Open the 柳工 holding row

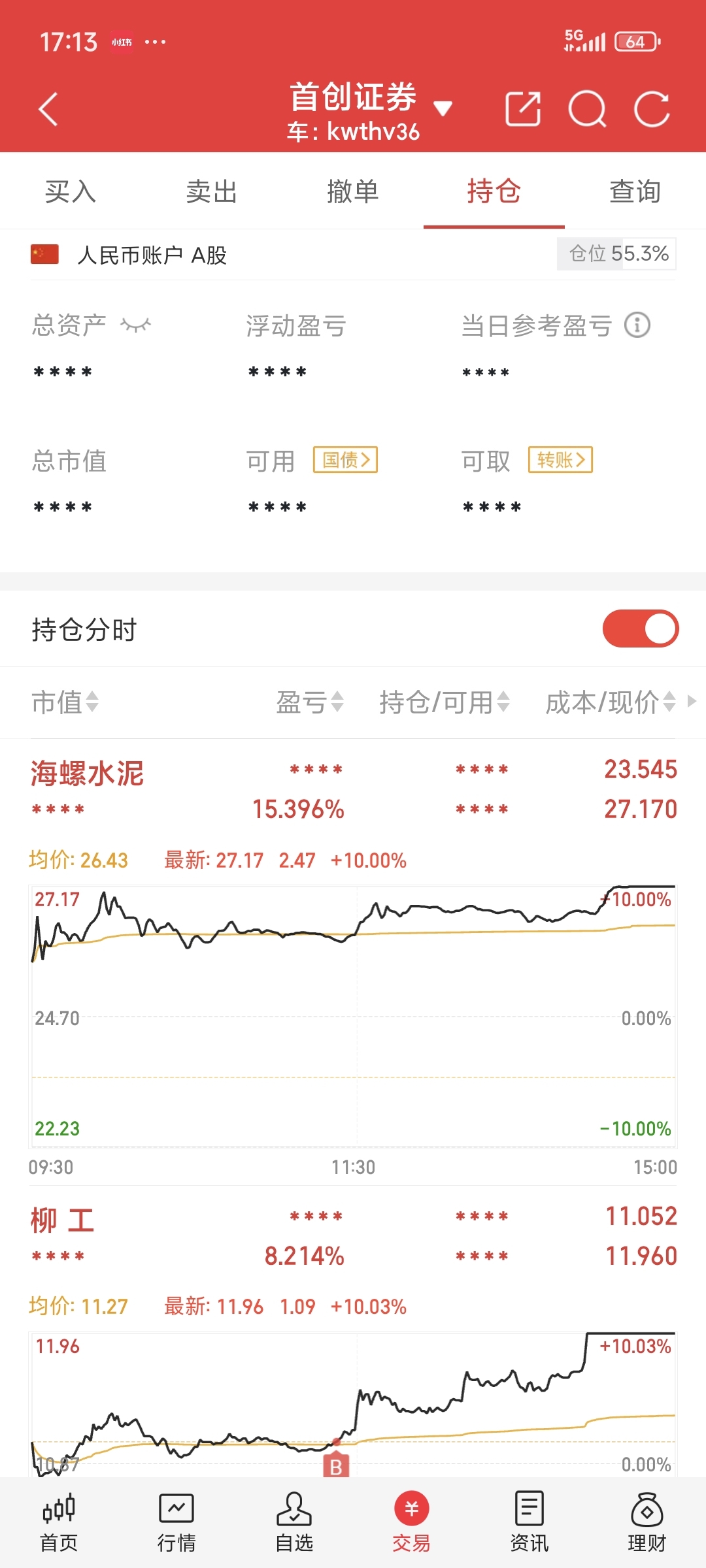[353, 1235]
